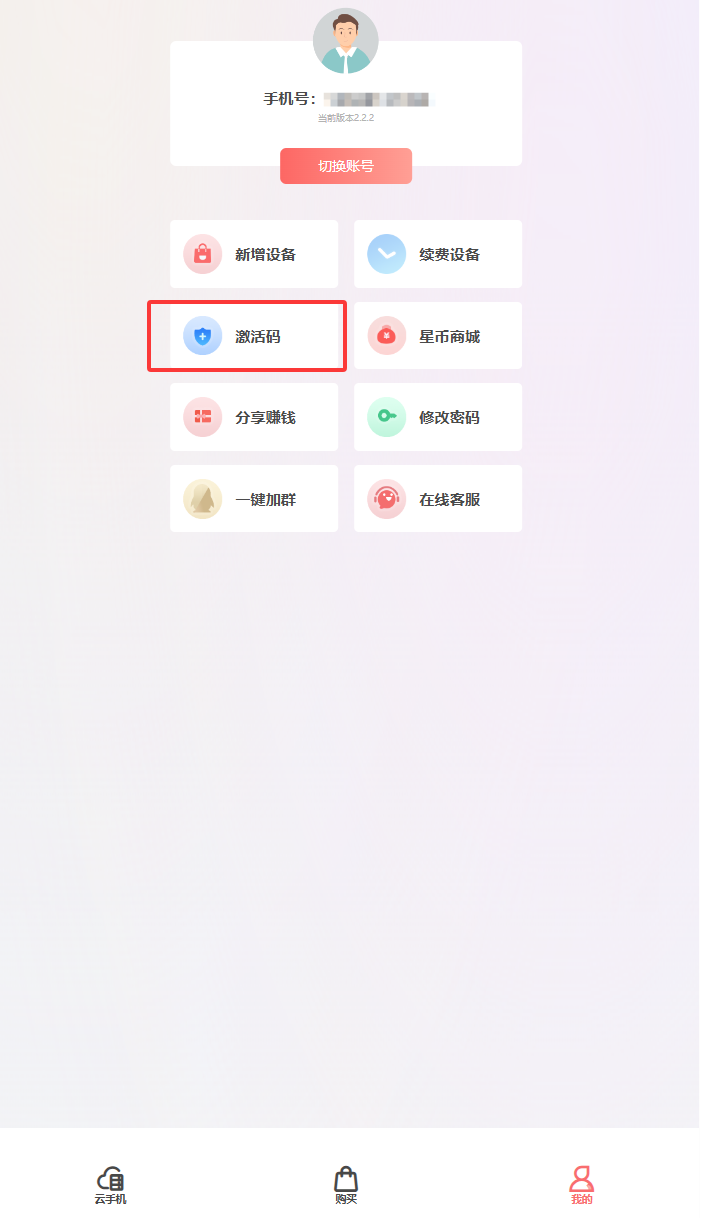Open 分享赚钱 share and earn
This screenshot has width=706, height=1218.
tap(254, 417)
